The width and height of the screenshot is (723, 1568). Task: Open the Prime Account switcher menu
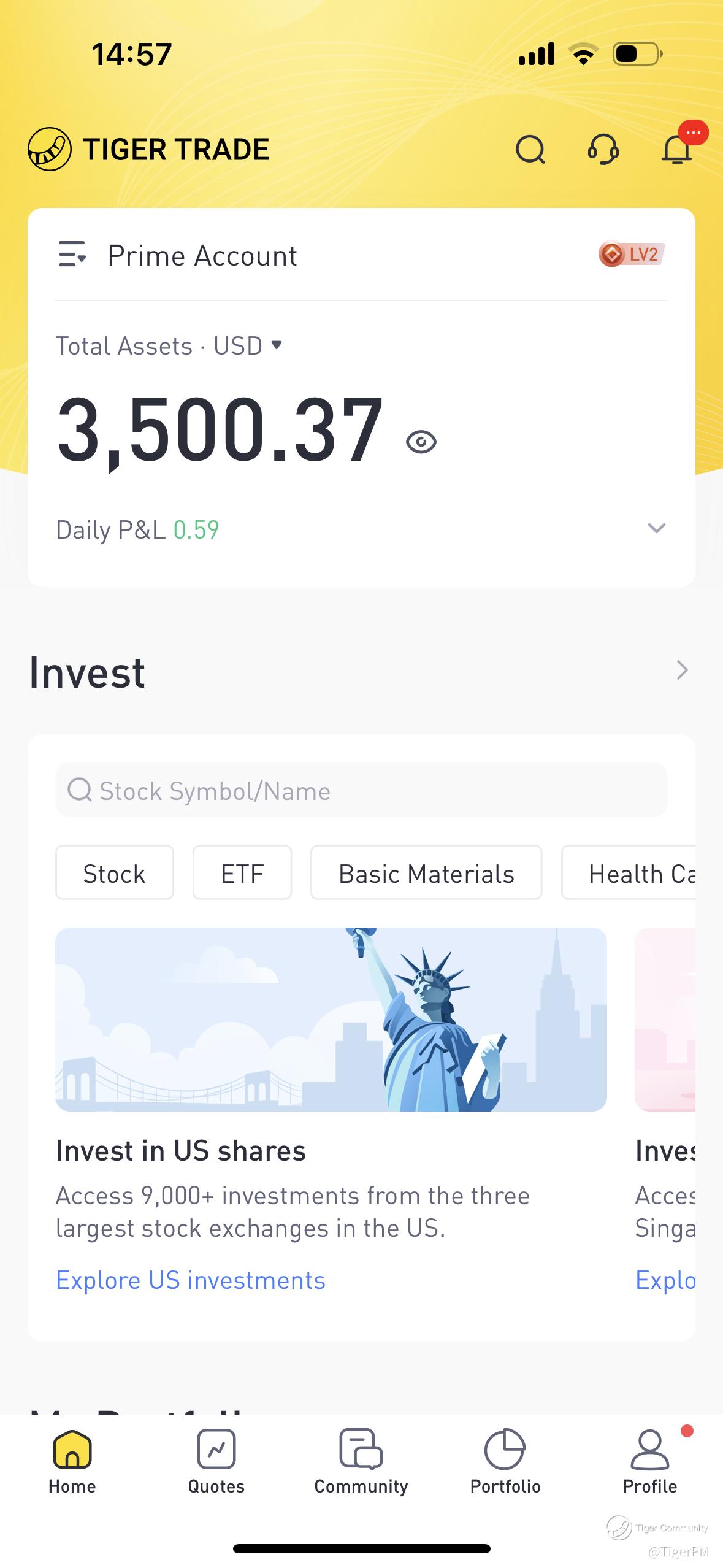[x=72, y=254]
